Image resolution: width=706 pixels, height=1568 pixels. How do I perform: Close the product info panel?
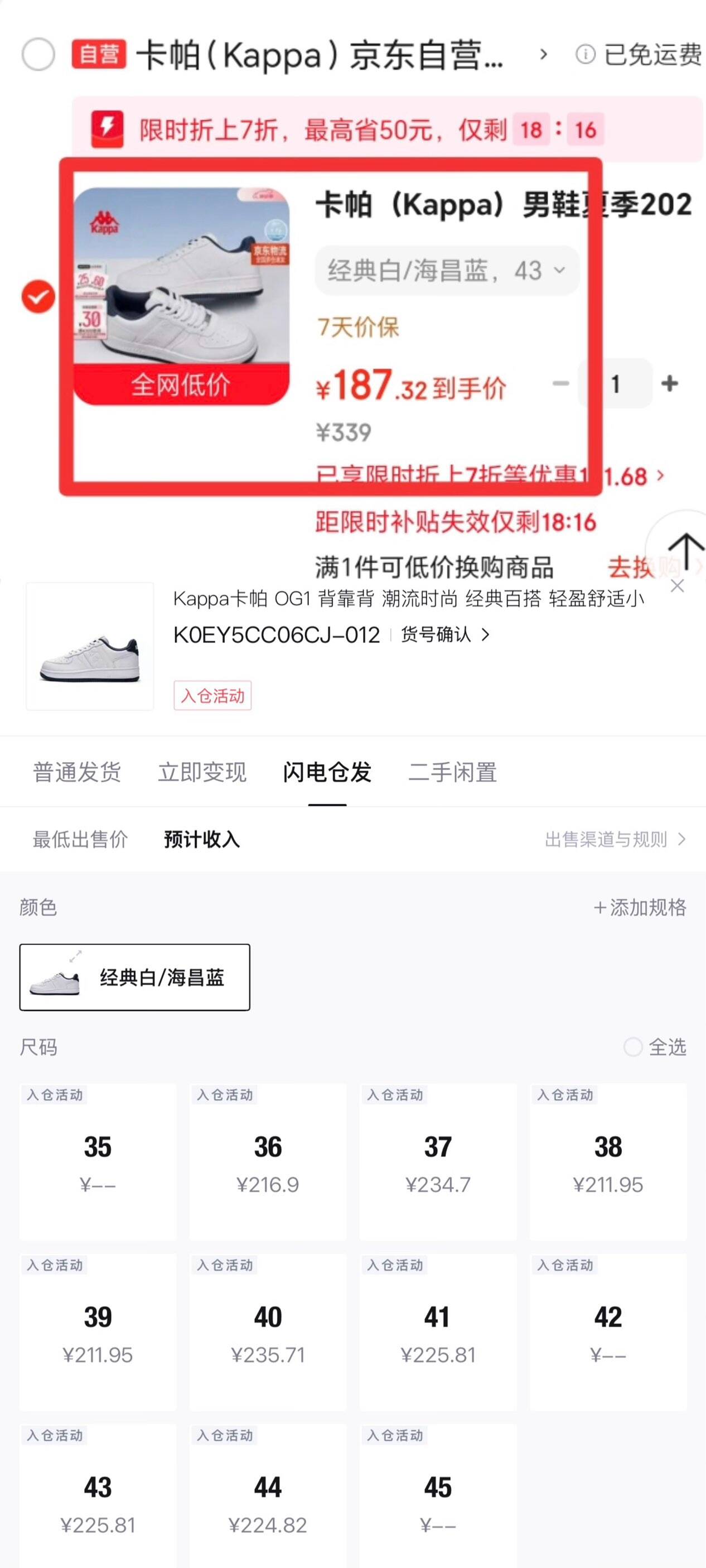point(677,586)
